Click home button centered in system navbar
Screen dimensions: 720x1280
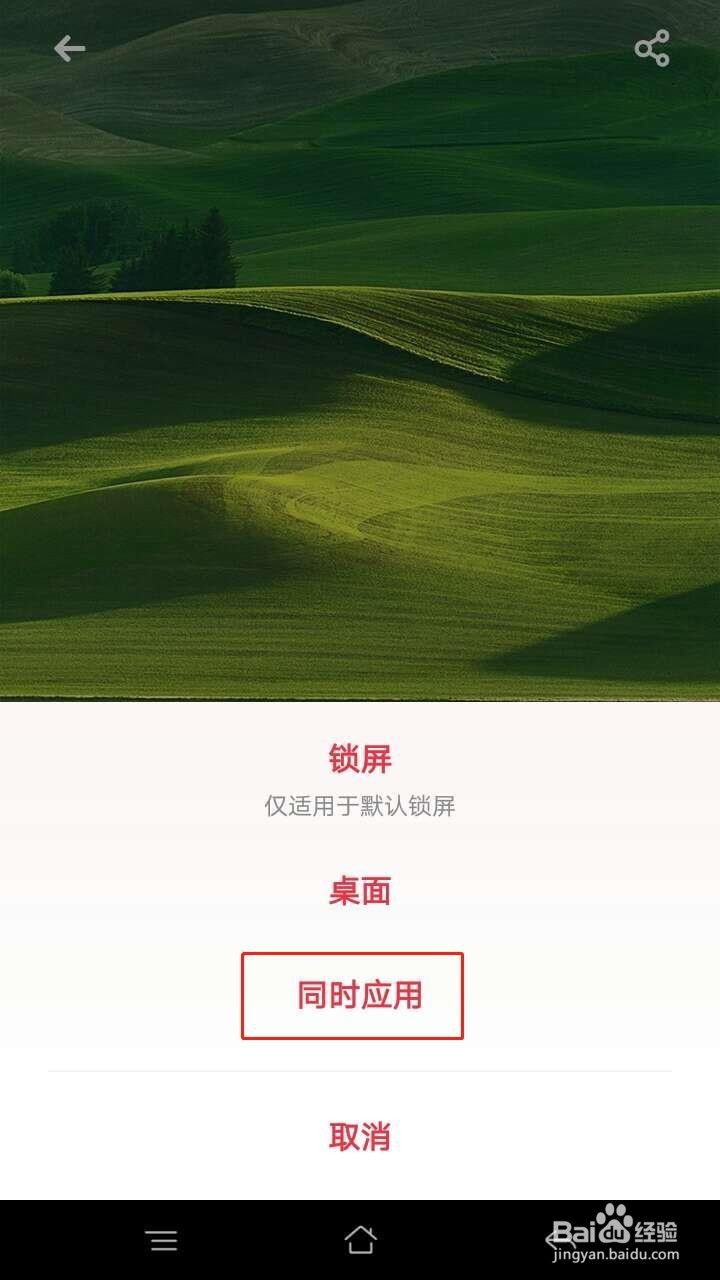[360, 1240]
